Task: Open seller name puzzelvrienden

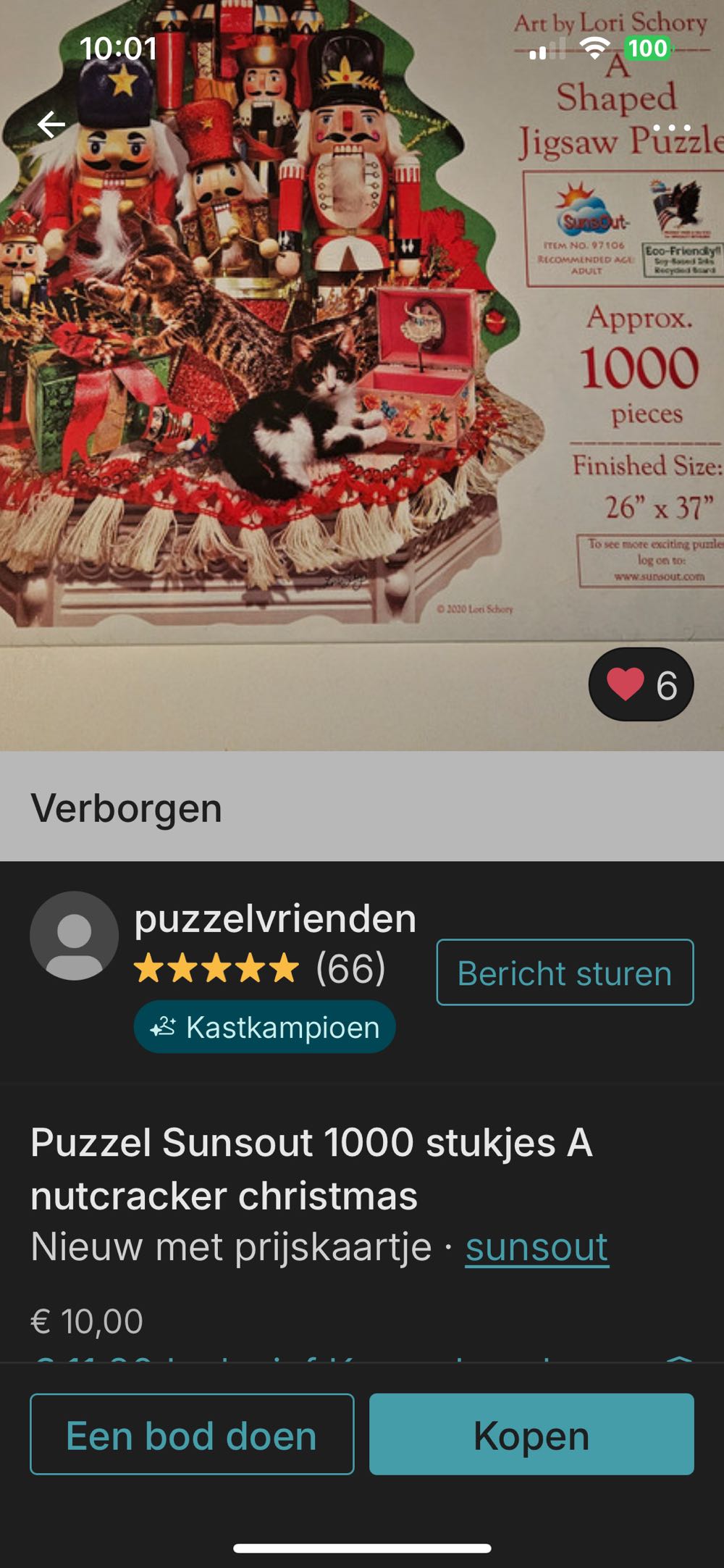Action: tap(277, 920)
